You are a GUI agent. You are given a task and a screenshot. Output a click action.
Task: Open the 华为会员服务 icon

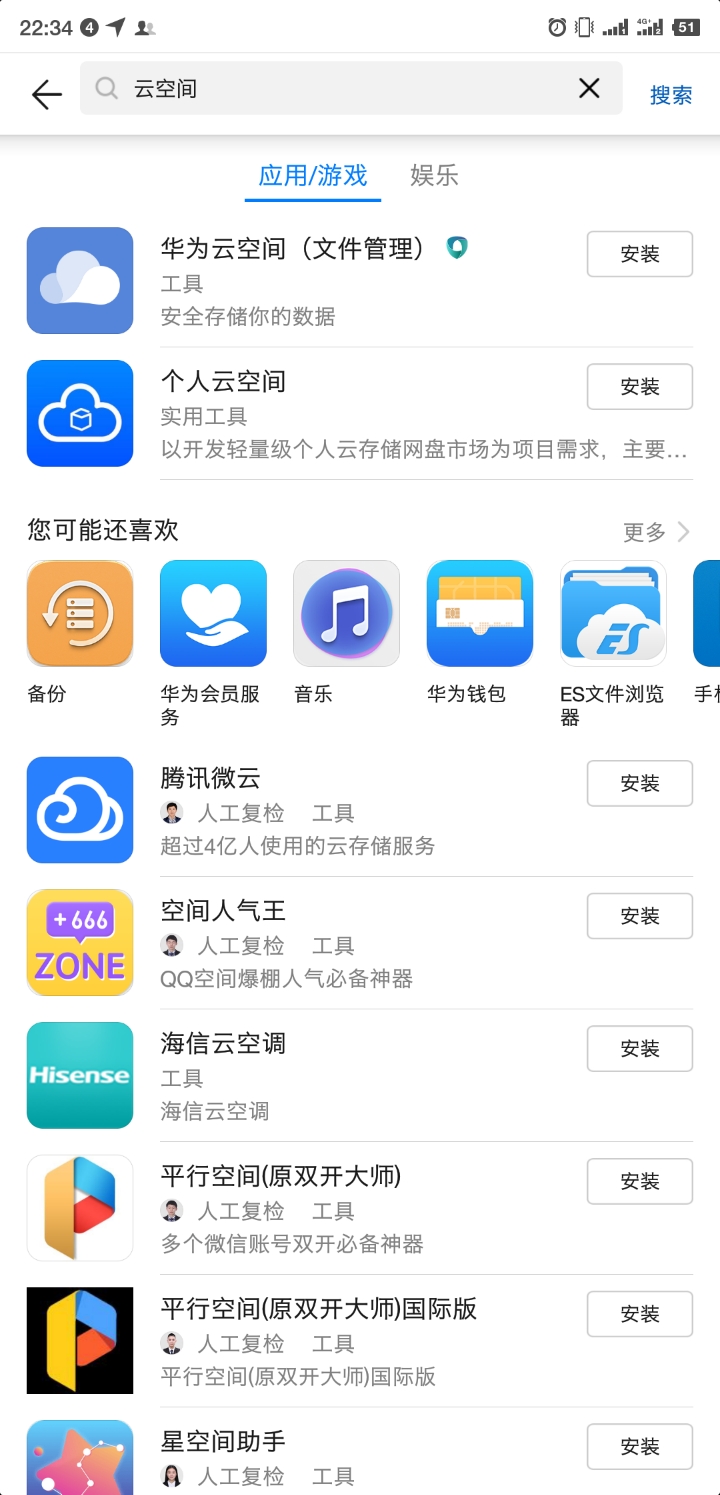click(x=213, y=613)
